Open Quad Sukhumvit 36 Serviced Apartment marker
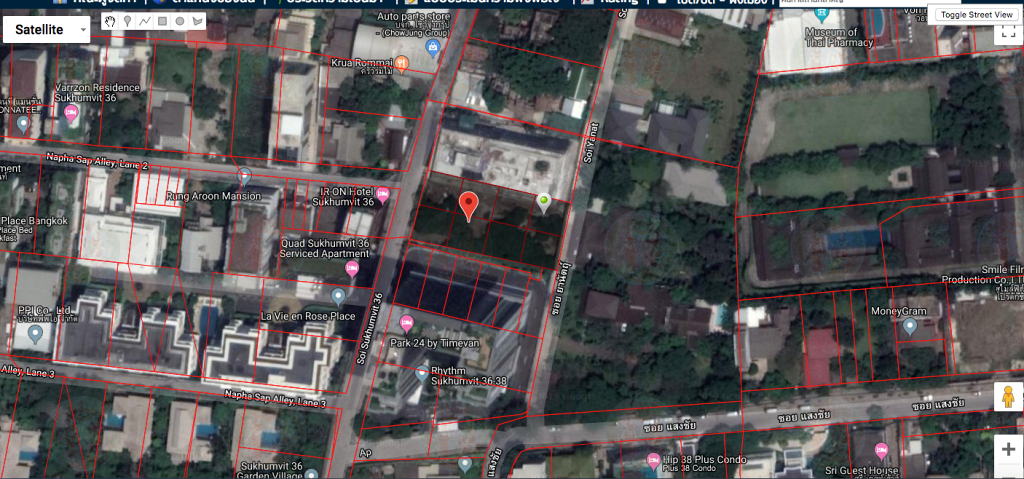 [352, 269]
